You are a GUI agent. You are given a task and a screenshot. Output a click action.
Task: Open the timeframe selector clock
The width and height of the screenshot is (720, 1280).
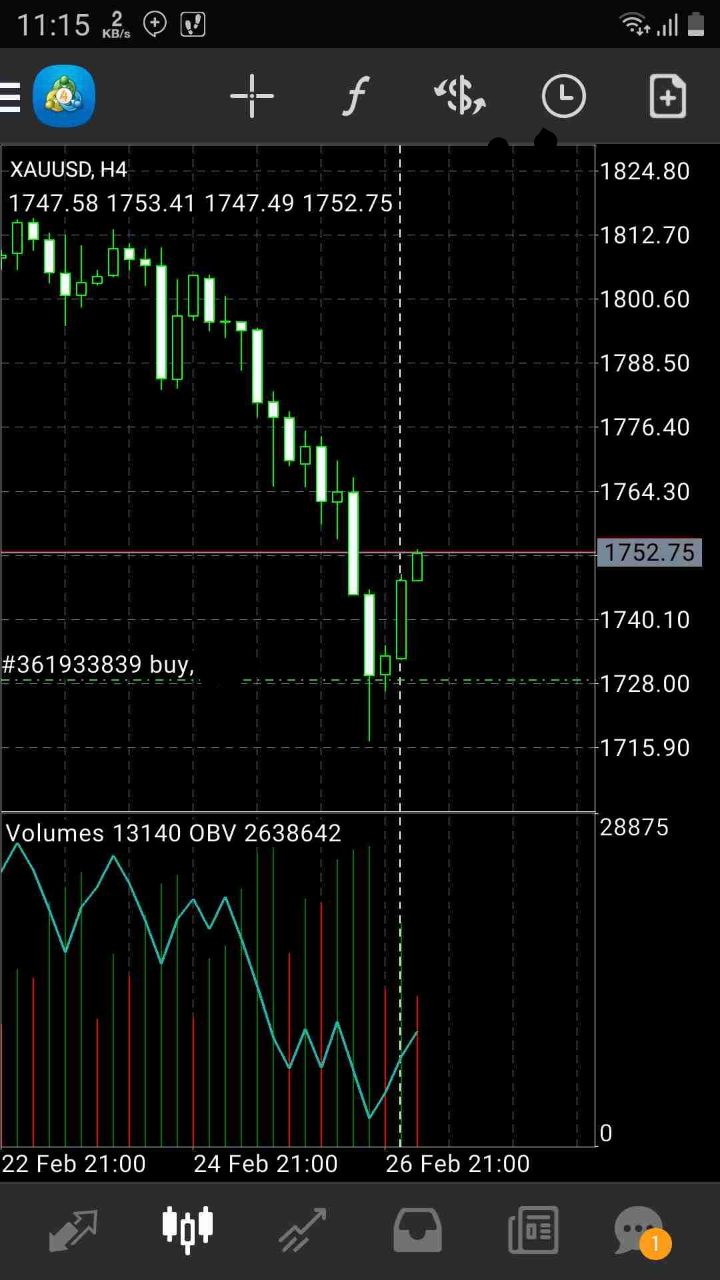[x=563, y=97]
